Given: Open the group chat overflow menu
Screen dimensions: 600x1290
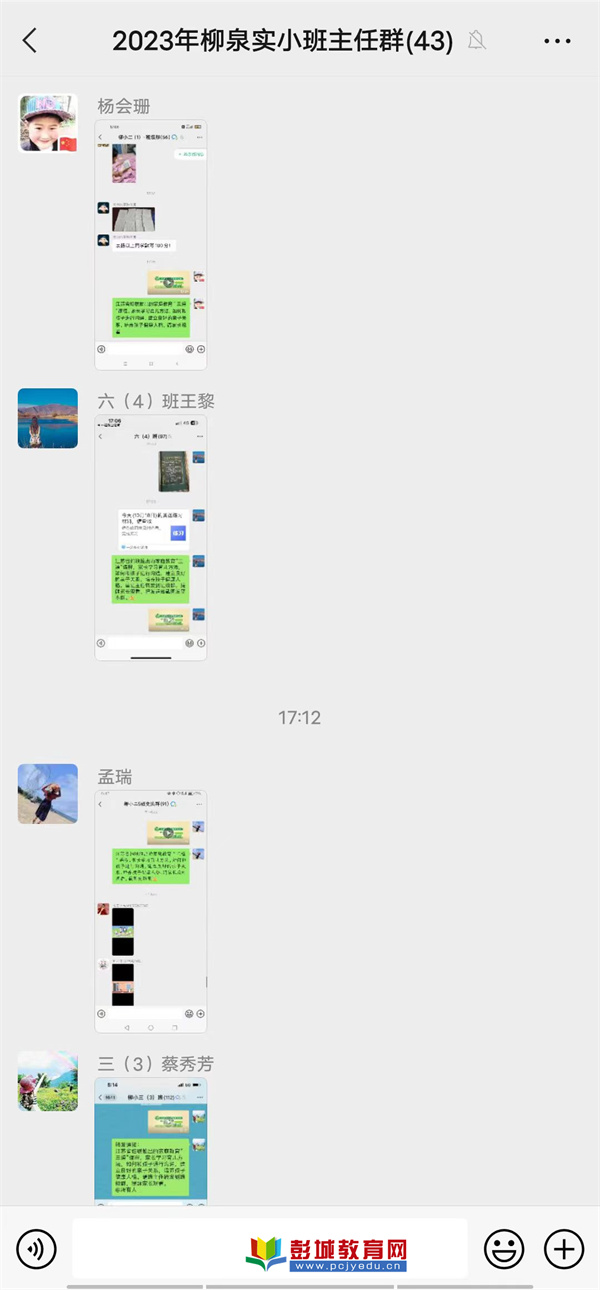Looking at the screenshot, I should (x=558, y=41).
